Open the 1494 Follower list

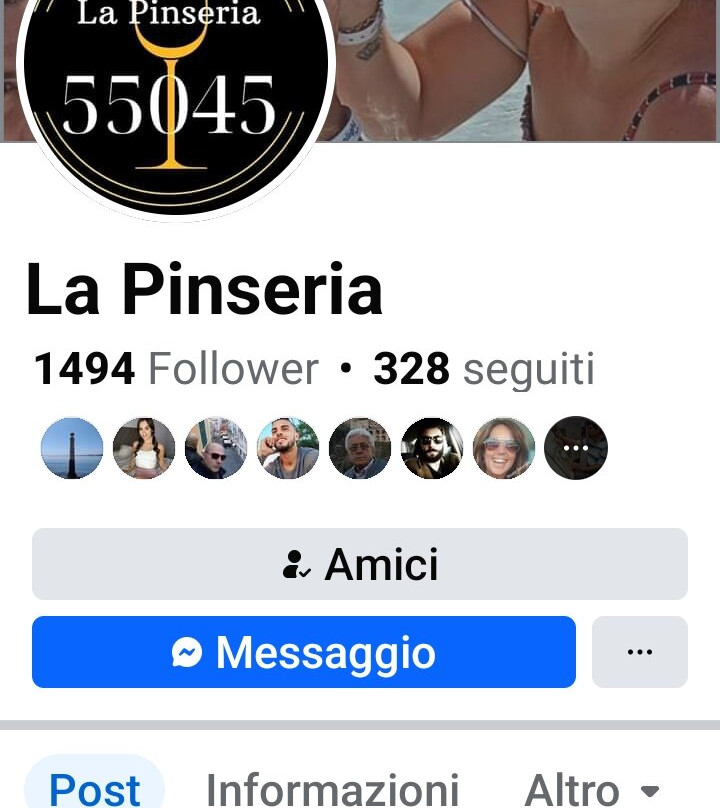pyautogui.click(x=176, y=370)
